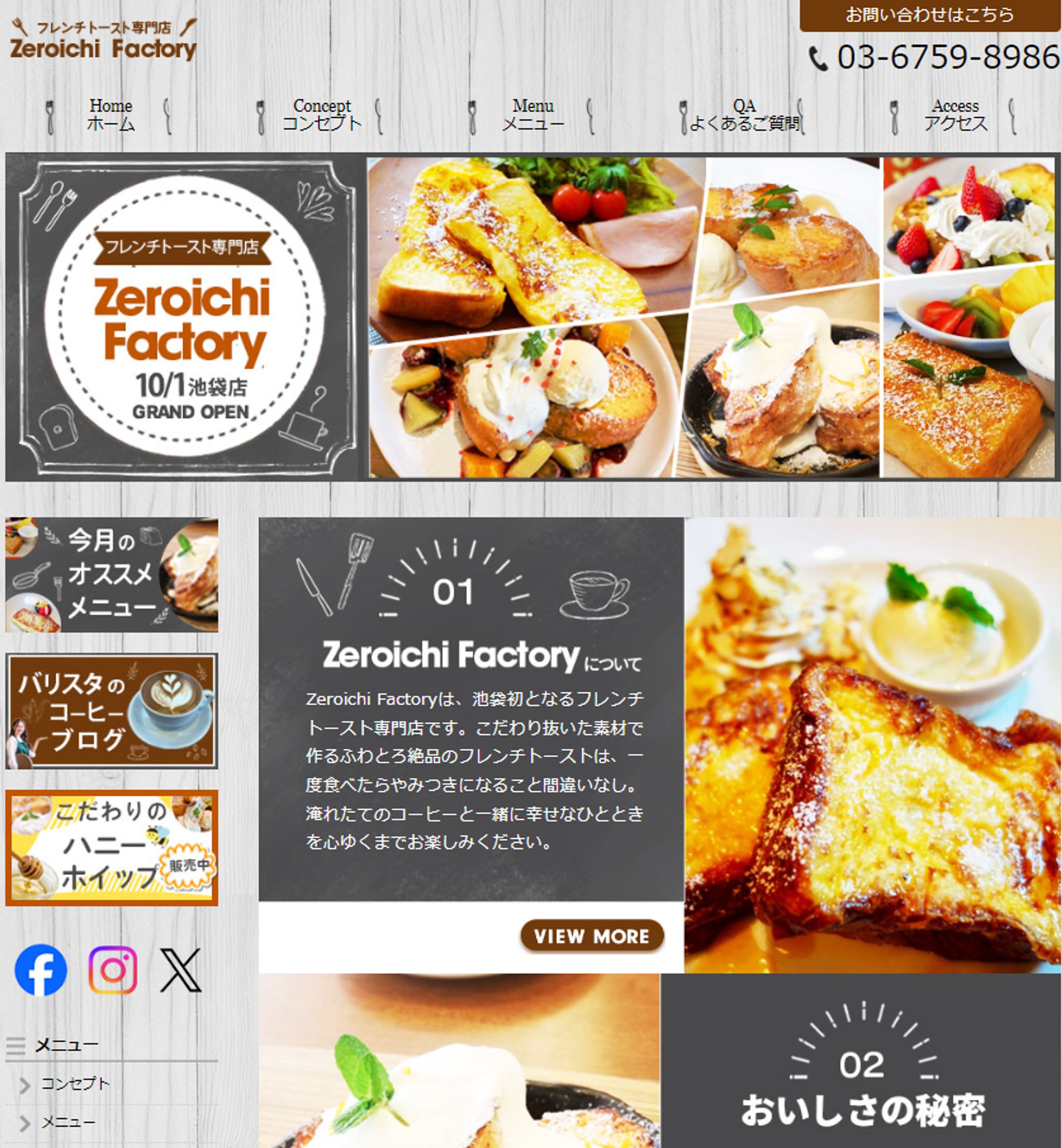Select メニュー link in the sidebar list

point(69,1122)
